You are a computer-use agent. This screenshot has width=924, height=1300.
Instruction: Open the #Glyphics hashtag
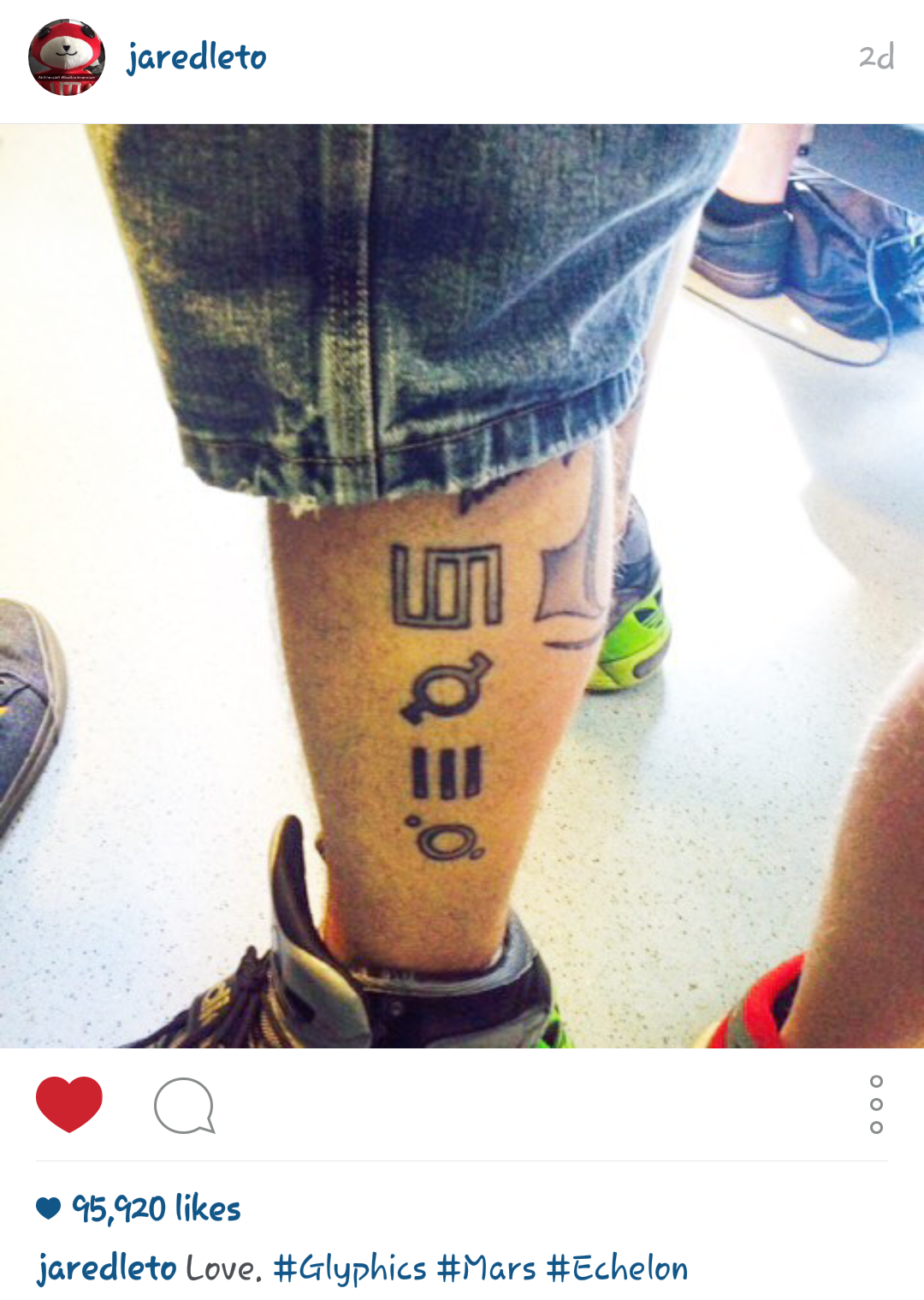350,1268
